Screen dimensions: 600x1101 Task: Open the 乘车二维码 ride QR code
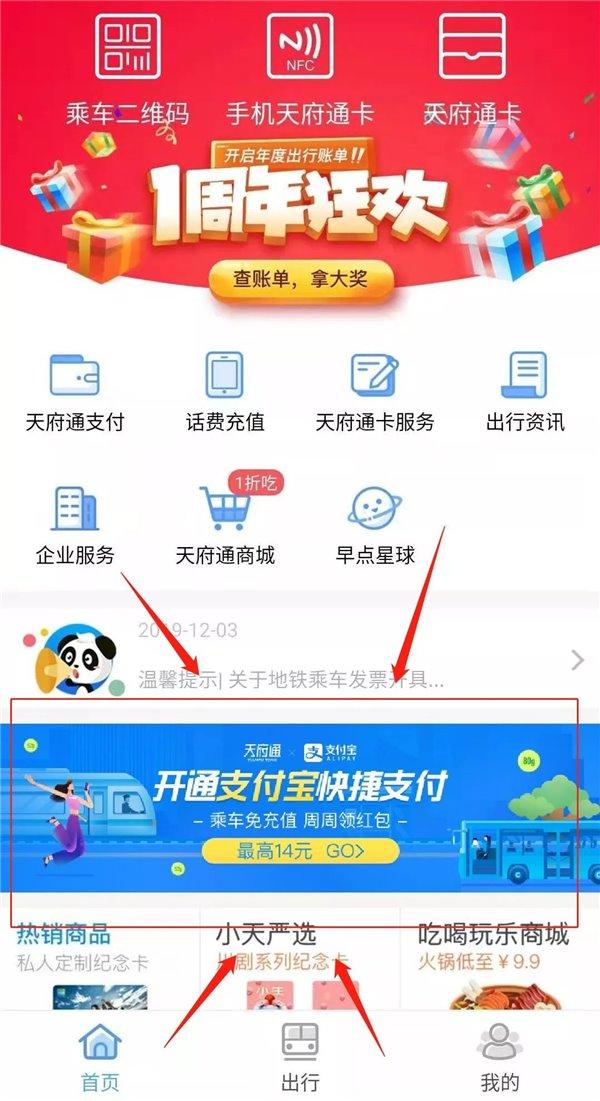coord(128,70)
